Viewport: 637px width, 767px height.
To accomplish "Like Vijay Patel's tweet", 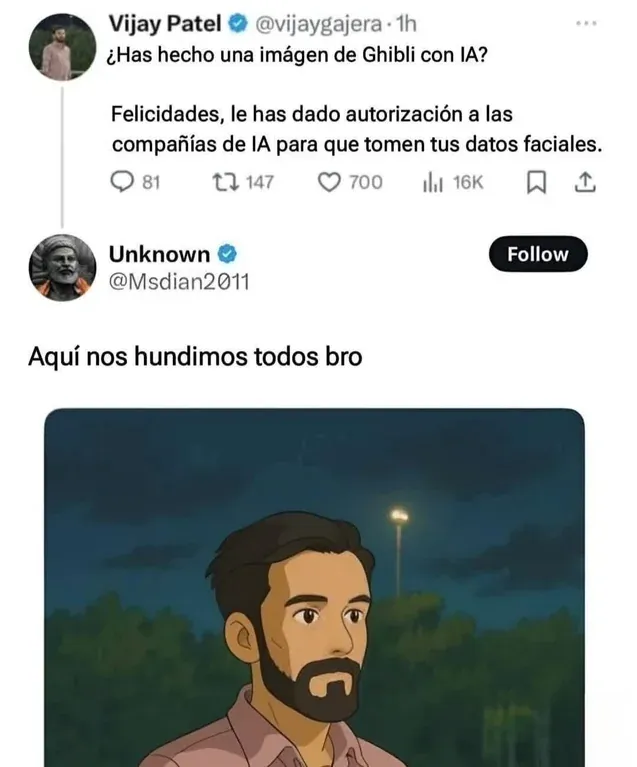I will (x=330, y=182).
